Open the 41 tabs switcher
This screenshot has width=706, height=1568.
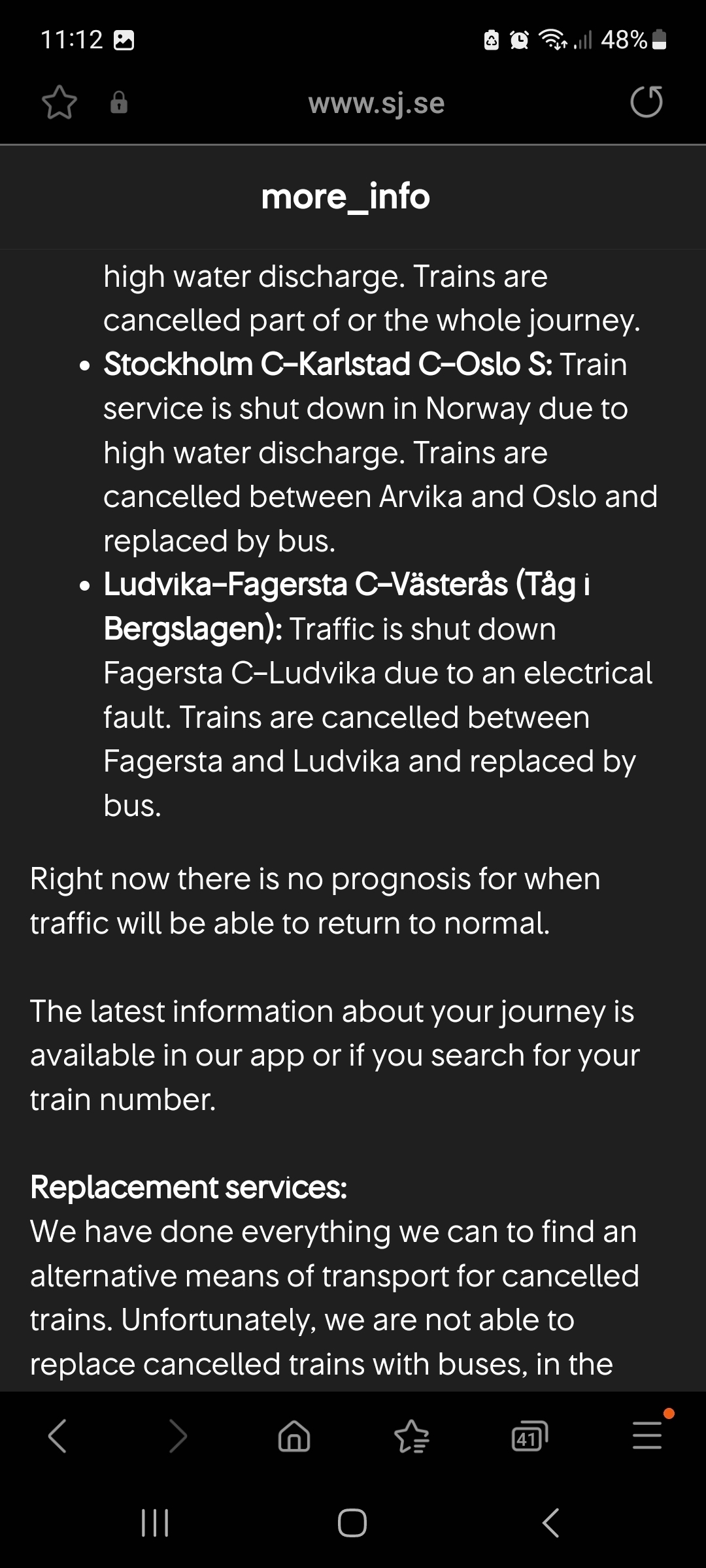[x=529, y=1436]
